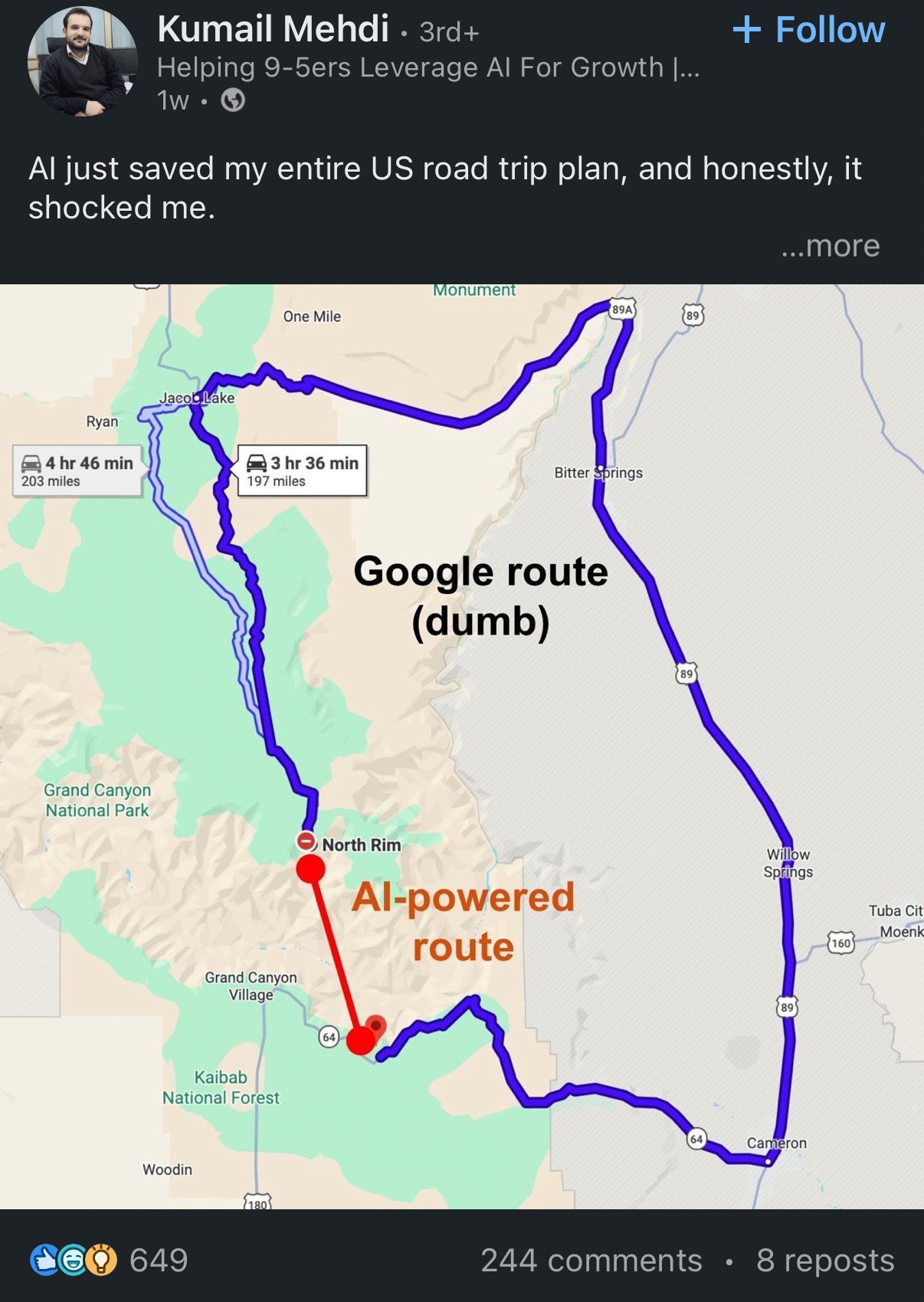Open the 244 comments
Screen dimensions: 924x1302
click(x=591, y=1261)
